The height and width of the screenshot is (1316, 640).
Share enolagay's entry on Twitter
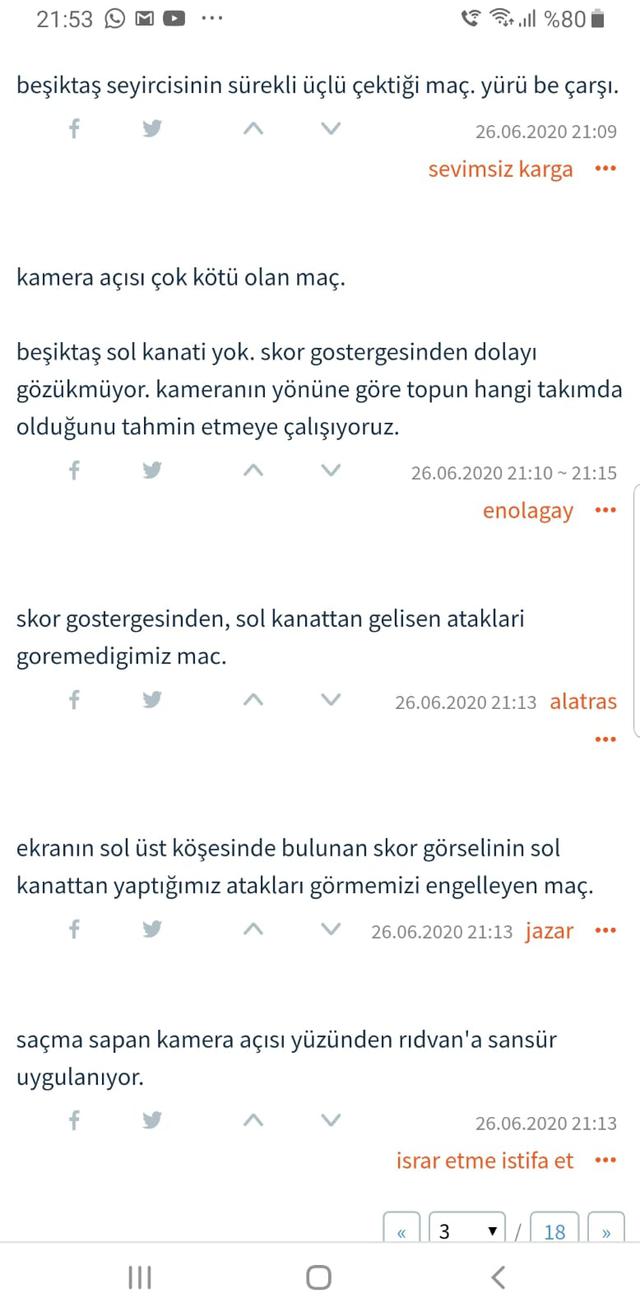[152, 471]
